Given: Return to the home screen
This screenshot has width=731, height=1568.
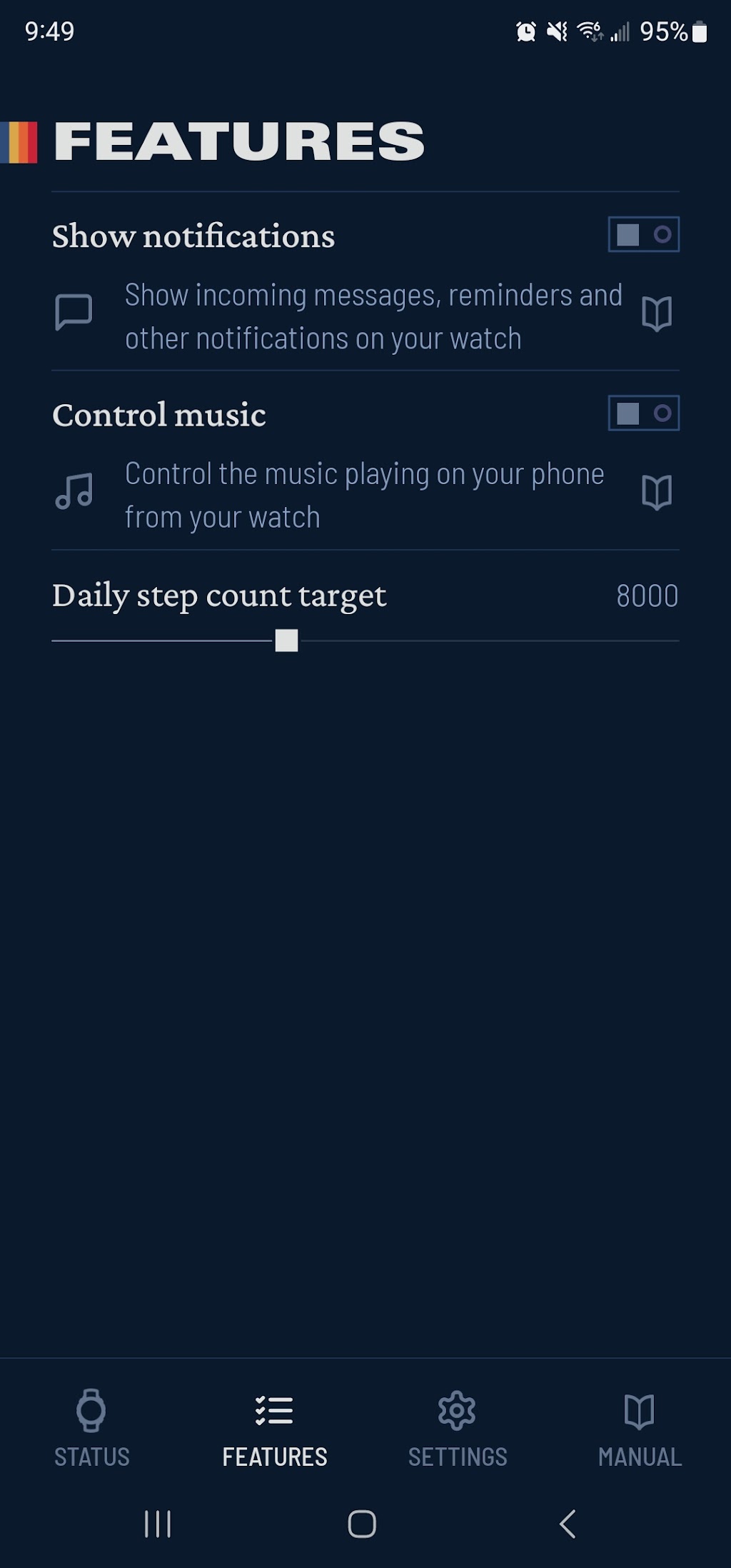Looking at the screenshot, I should point(362,1524).
